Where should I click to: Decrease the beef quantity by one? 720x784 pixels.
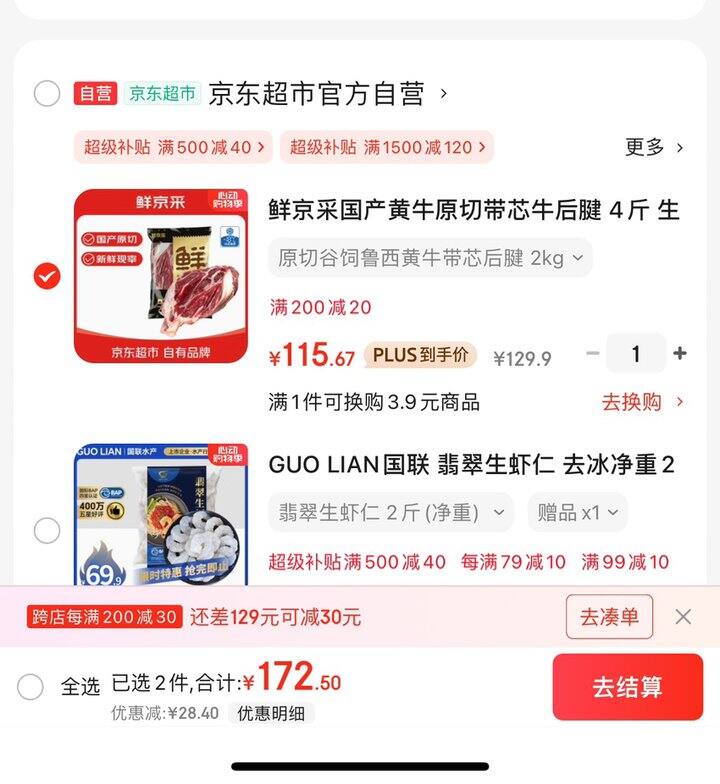[593, 353]
